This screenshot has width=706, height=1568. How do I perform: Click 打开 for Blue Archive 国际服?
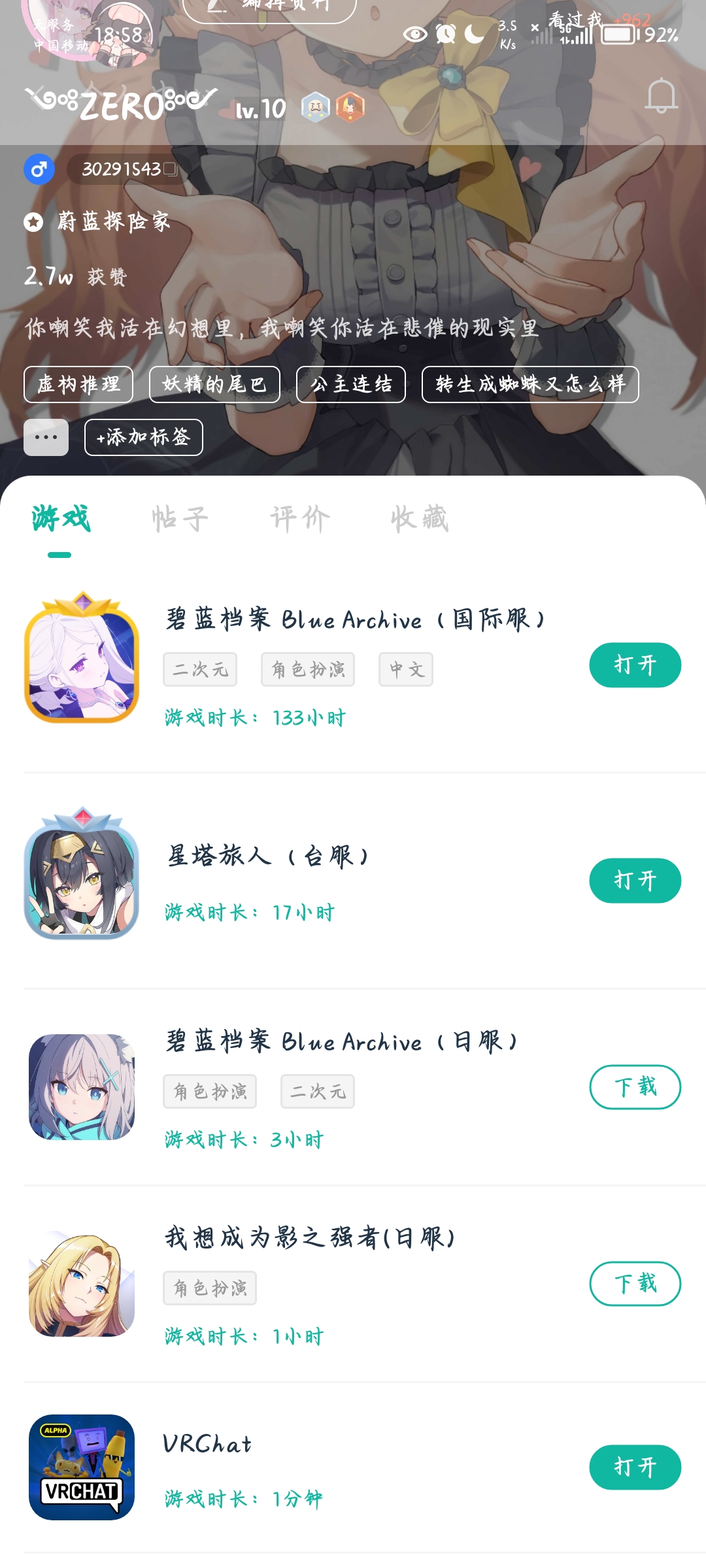point(635,664)
